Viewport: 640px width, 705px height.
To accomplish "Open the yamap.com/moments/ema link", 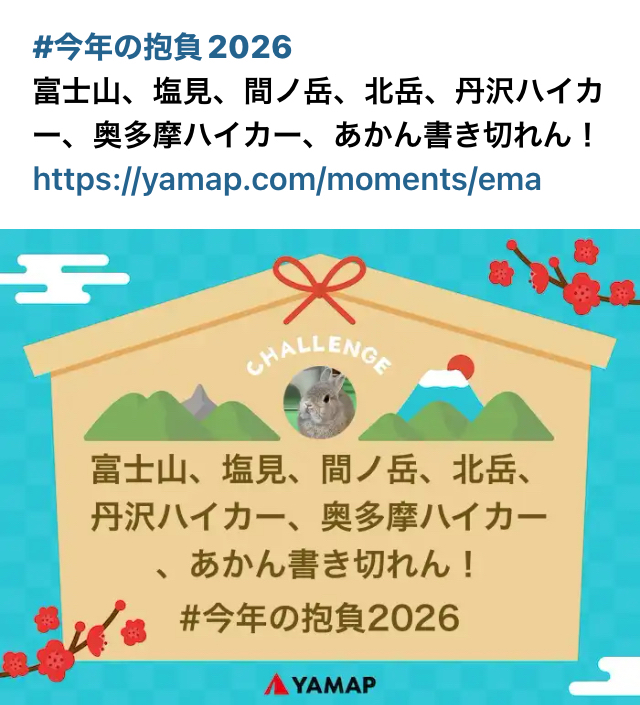I will point(287,179).
